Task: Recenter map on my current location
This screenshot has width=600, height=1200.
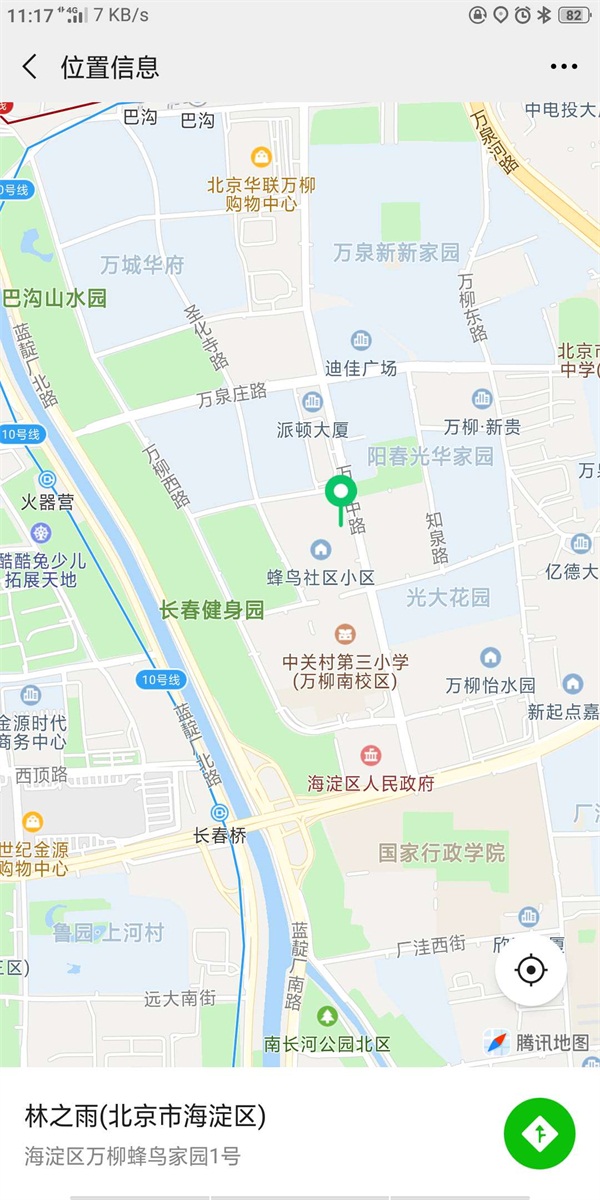Action: click(x=531, y=970)
